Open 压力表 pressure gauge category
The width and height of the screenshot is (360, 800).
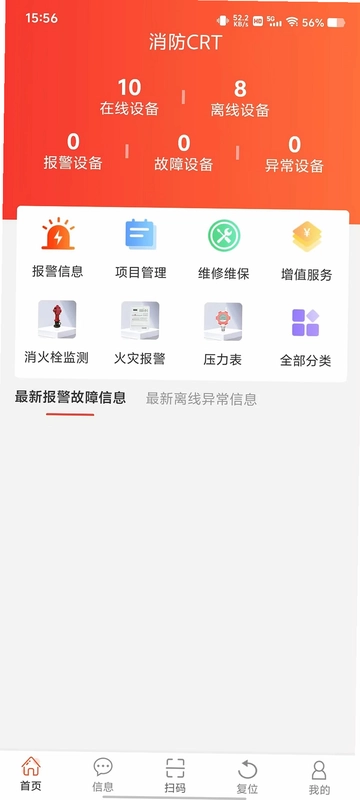tap(223, 335)
